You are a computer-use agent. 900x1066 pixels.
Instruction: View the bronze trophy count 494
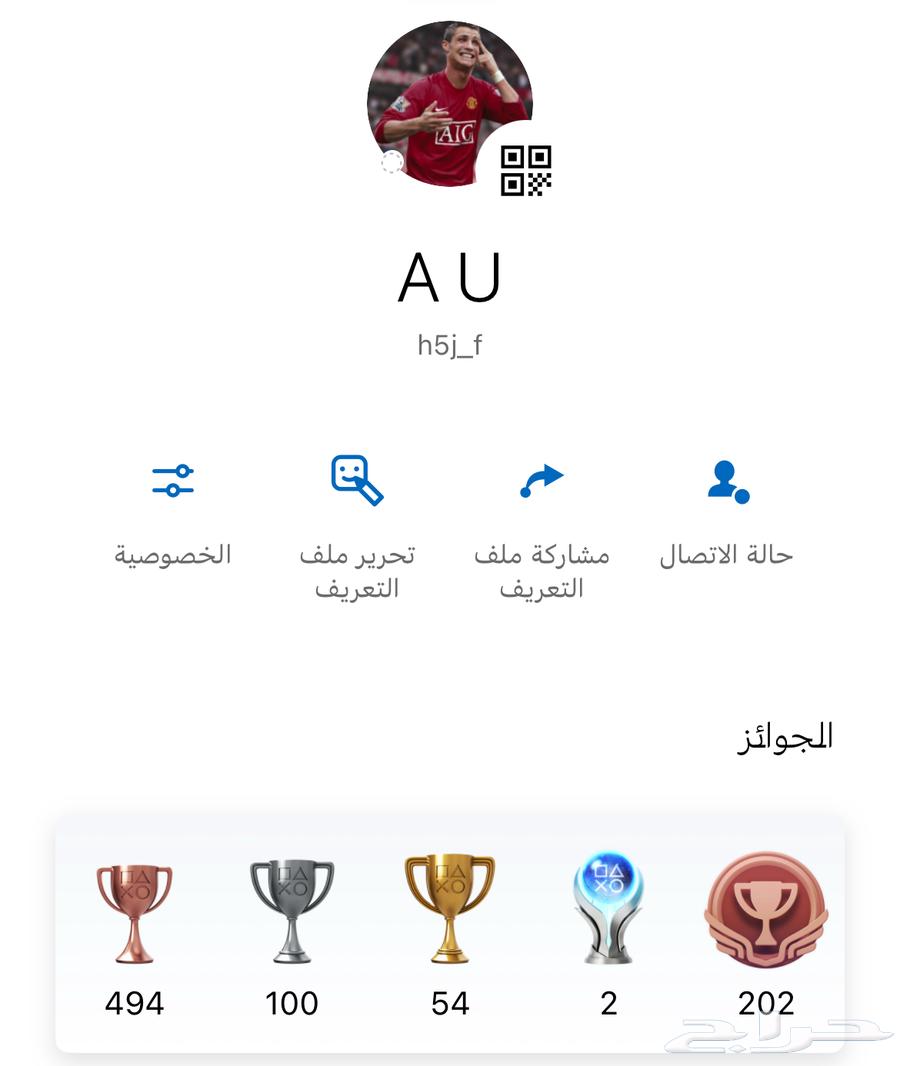point(135,1003)
